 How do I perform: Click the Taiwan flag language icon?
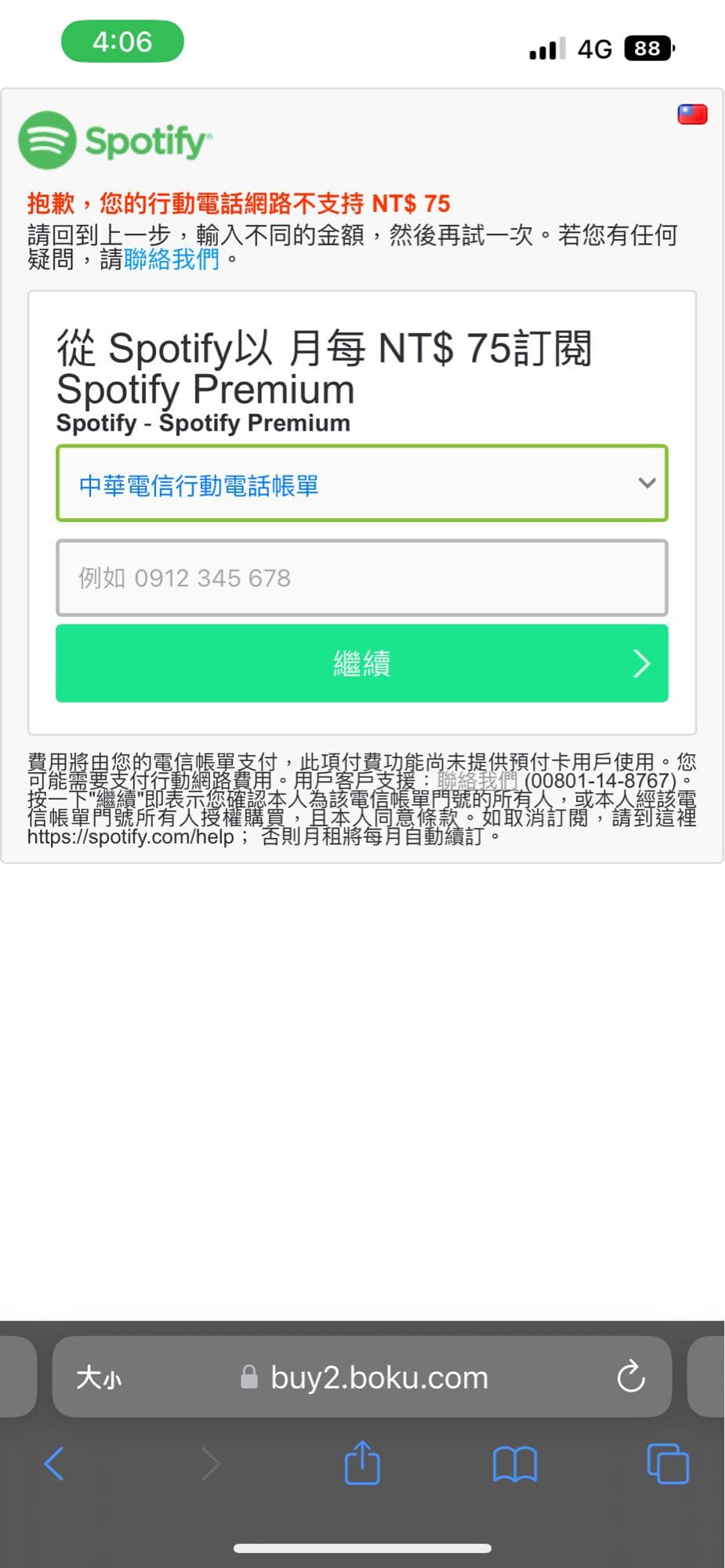[693, 112]
